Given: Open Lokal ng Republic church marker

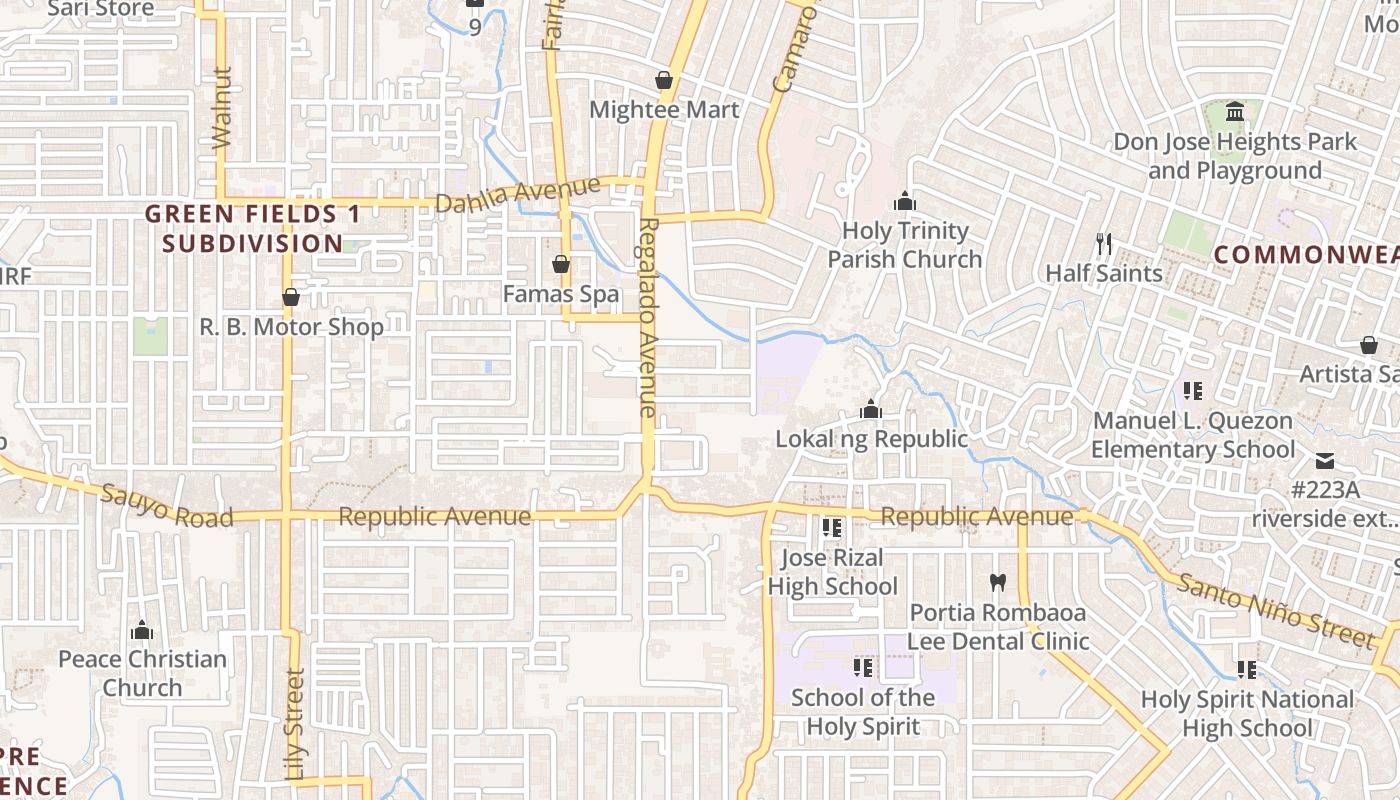Looking at the screenshot, I should click(x=871, y=409).
